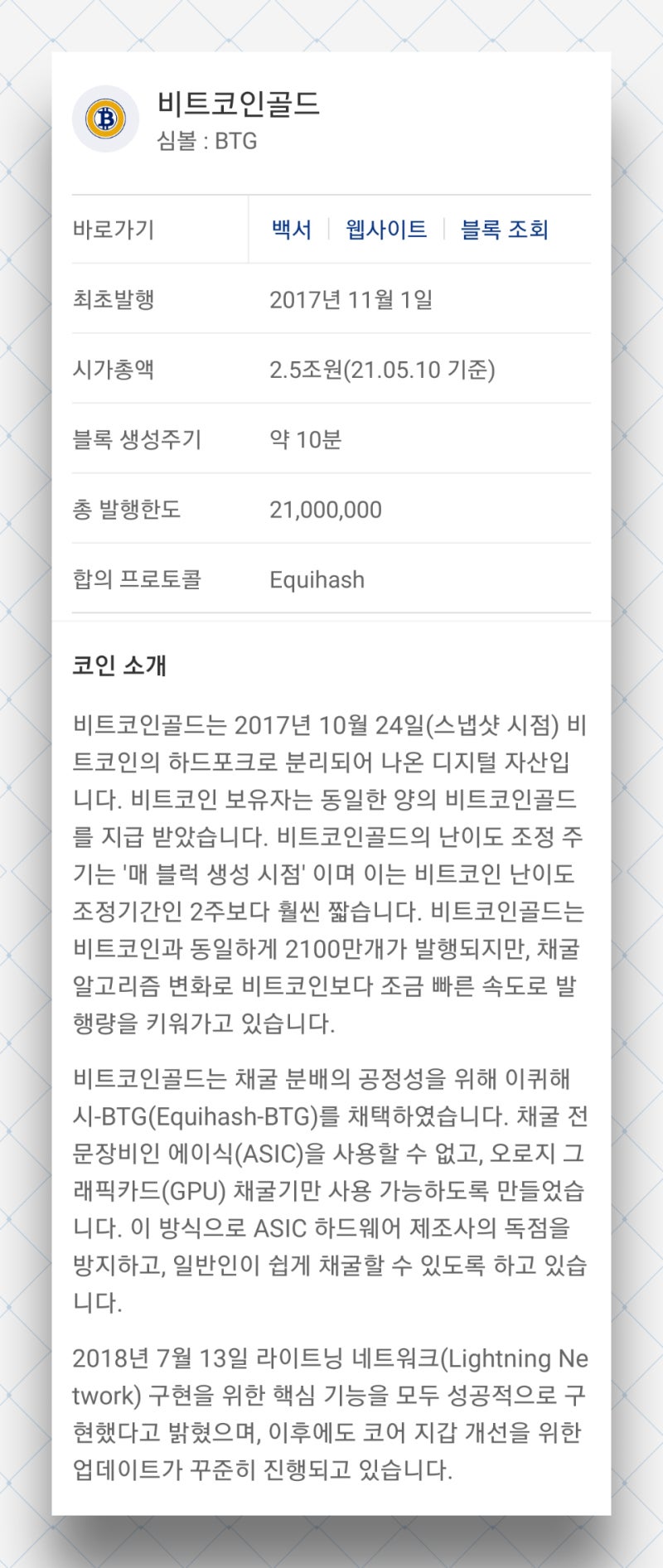The width and height of the screenshot is (663, 1568).
Task: Click the 21,000,000 total supply value
Action: tap(326, 509)
